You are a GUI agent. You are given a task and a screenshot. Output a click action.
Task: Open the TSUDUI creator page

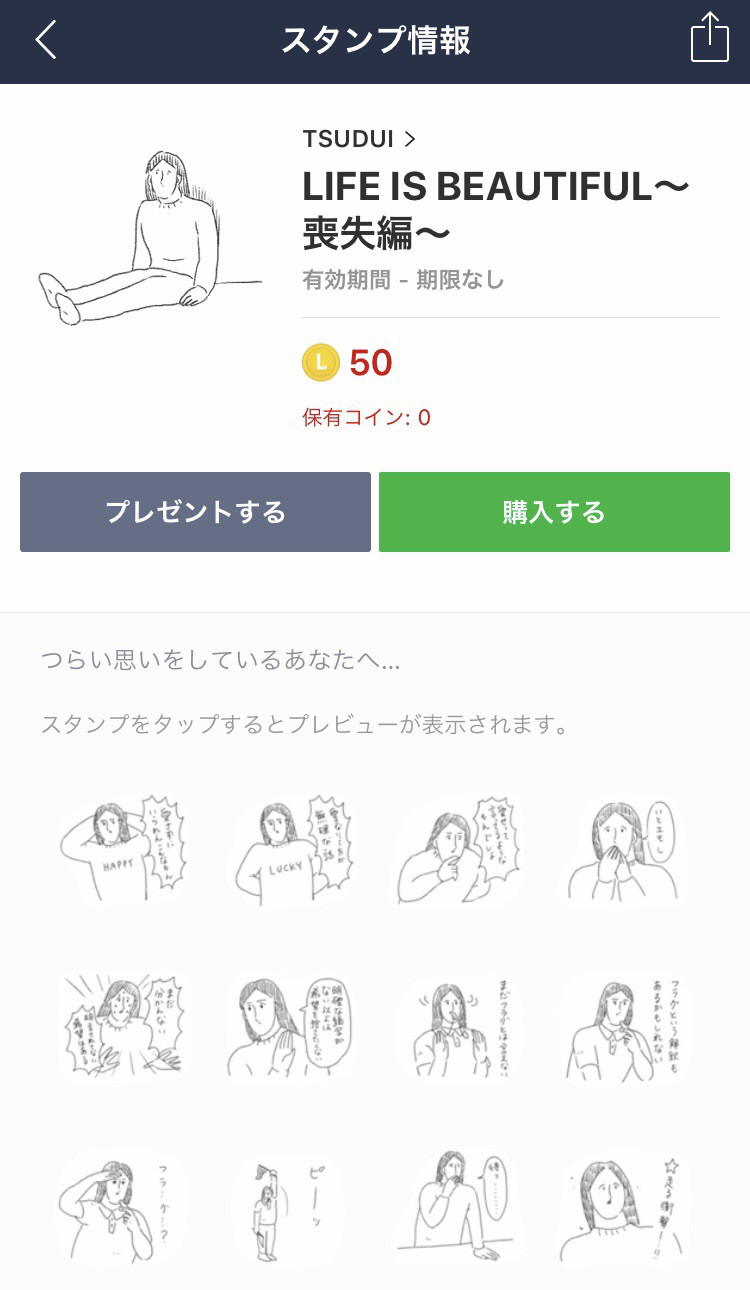359,139
